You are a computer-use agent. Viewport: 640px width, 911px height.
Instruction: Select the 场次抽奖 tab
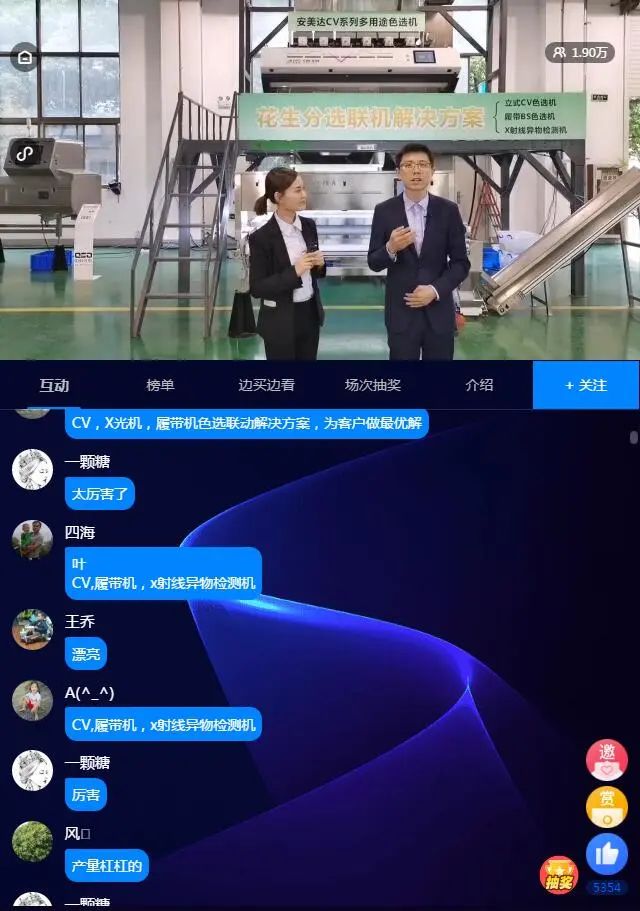(x=373, y=385)
